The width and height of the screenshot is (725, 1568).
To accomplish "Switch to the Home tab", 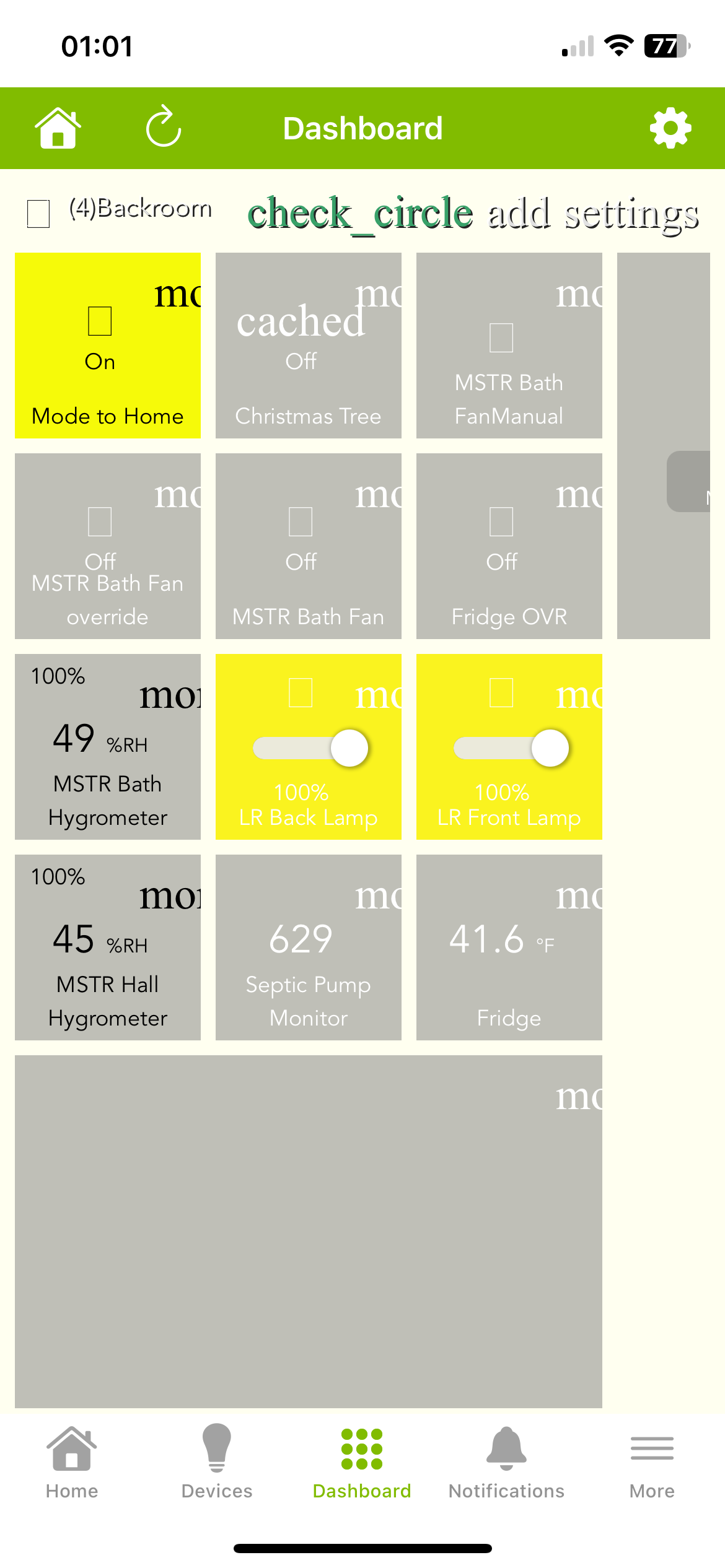I will point(72,1463).
